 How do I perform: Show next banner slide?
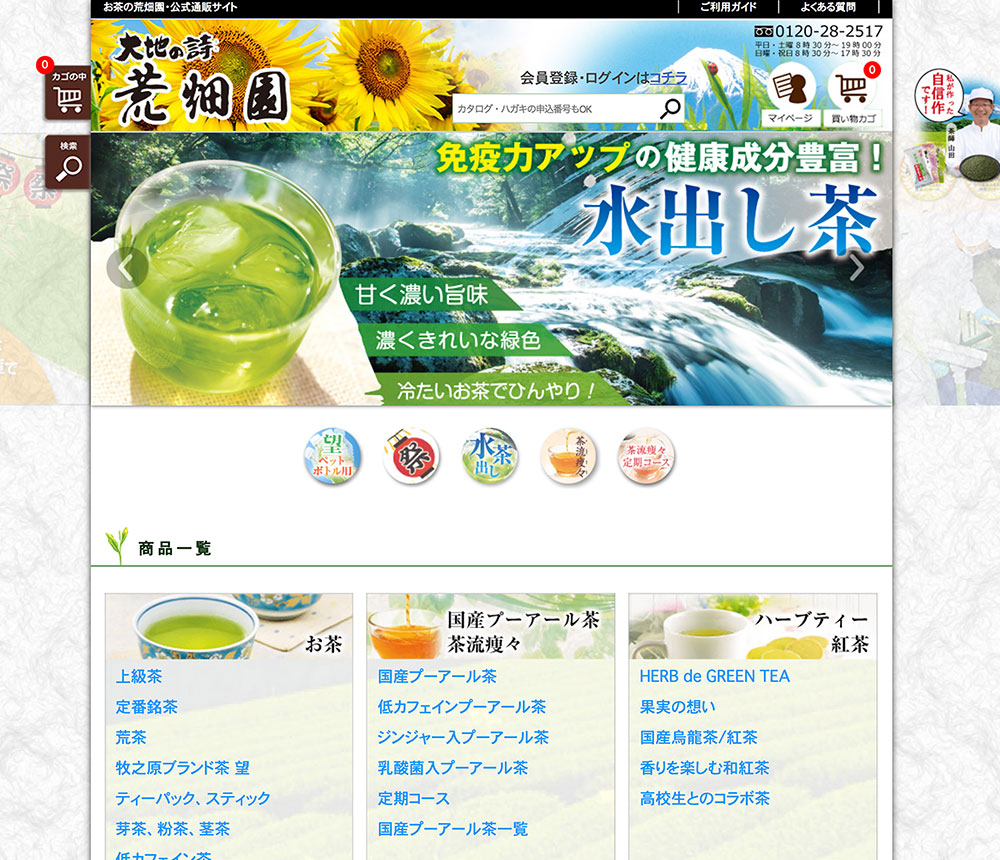click(x=856, y=267)
